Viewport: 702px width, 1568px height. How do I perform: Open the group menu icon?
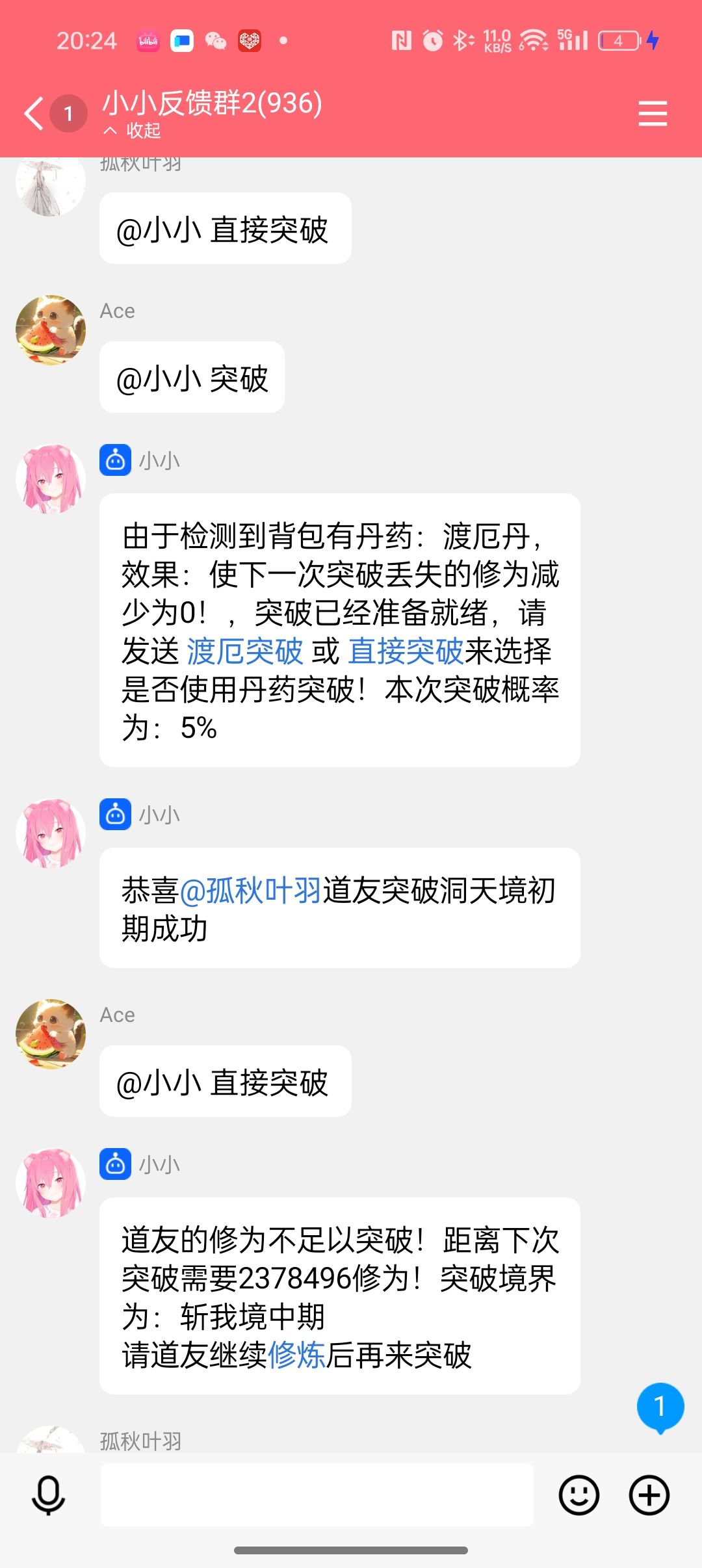[x=652, y=114]
